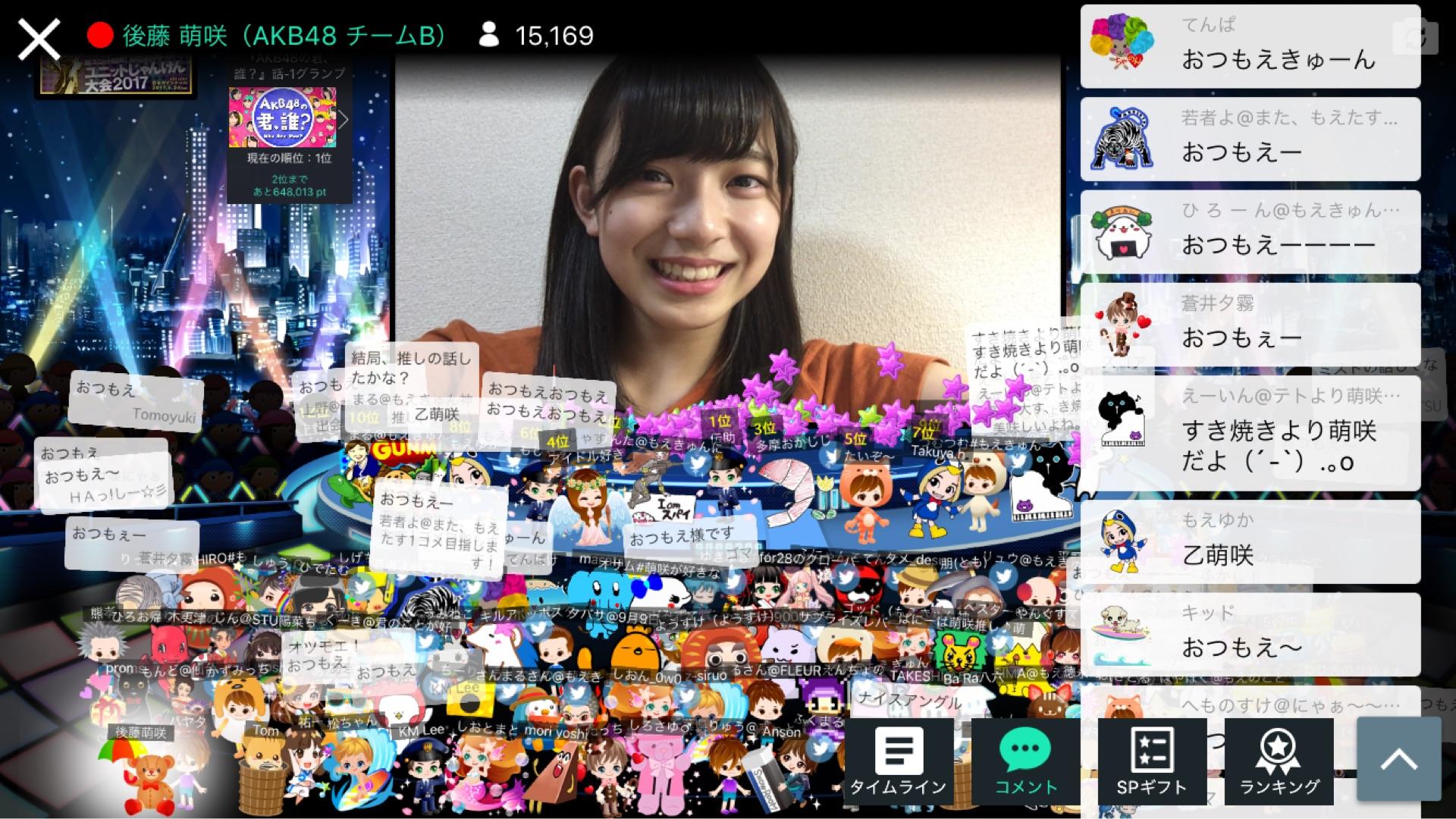Open てんぱ's comment おつもえきゅーん
The image size is (1456, 819).
coord(1250,46)
